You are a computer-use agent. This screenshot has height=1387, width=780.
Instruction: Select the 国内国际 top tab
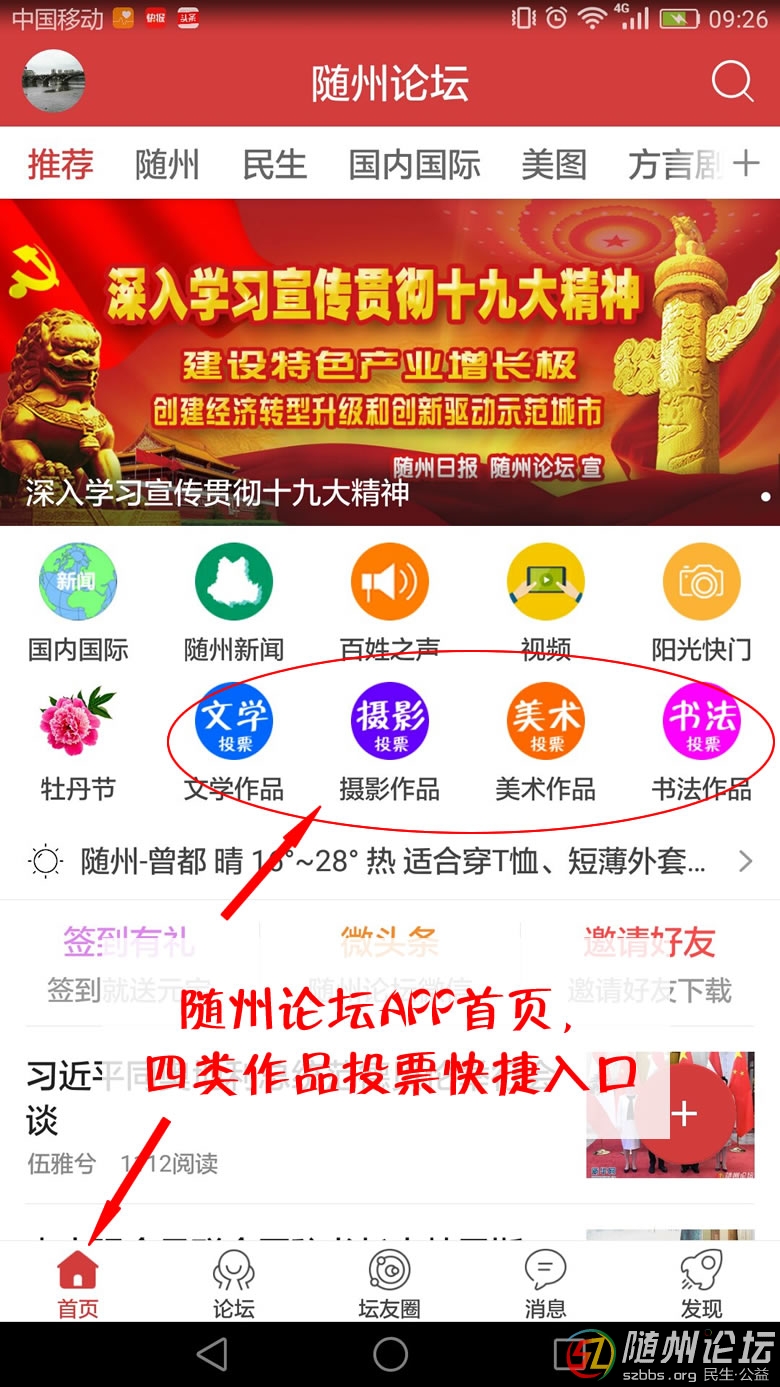(414, 164)
